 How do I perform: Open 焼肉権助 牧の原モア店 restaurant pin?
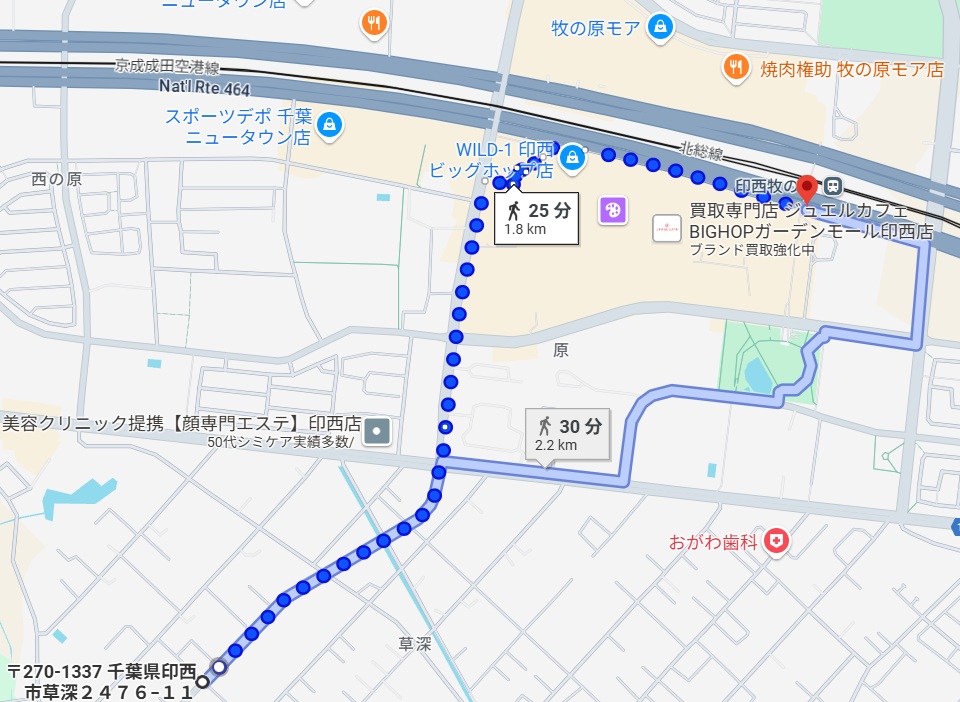[736, 68]
